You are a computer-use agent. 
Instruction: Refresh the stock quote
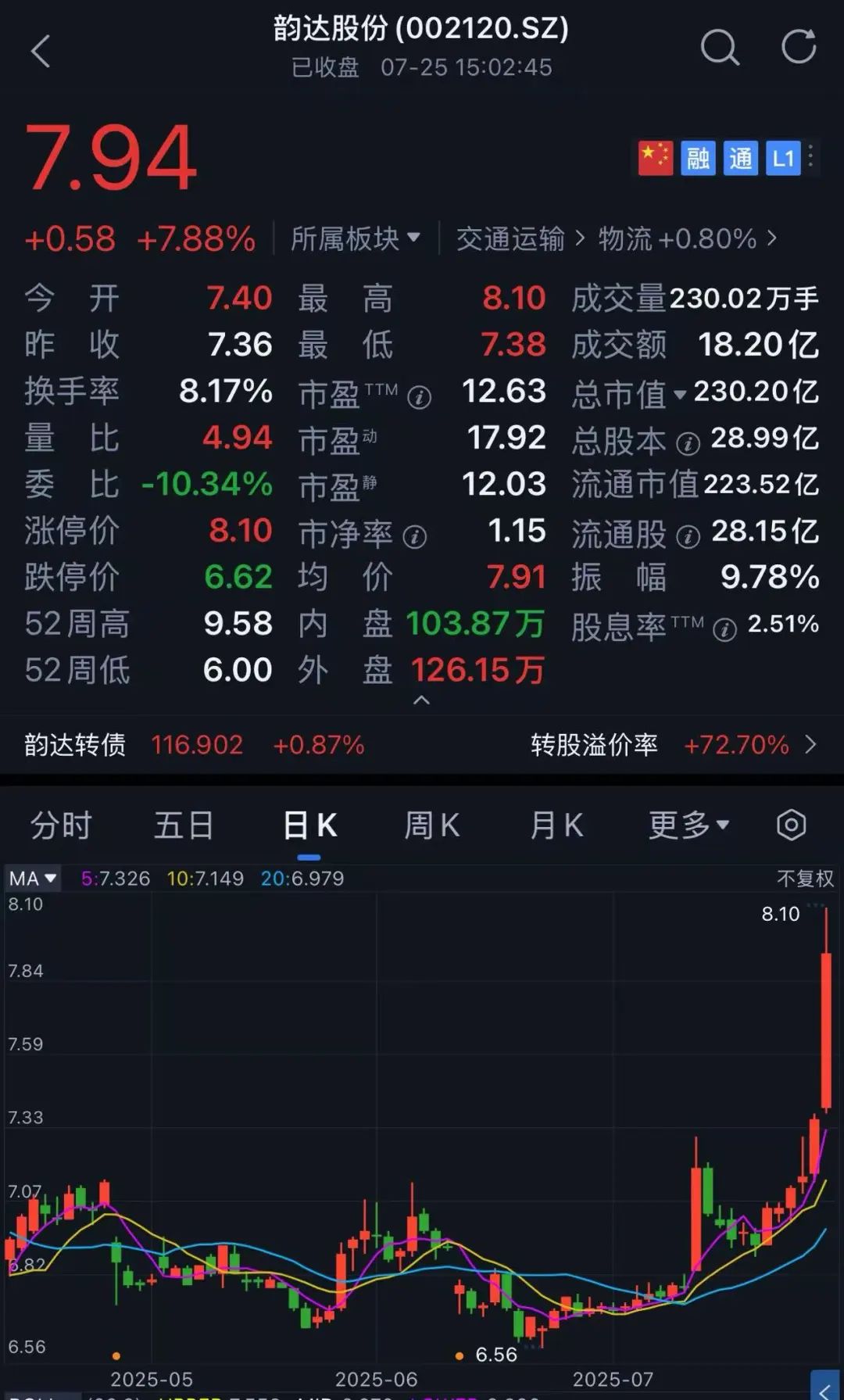click(799, 47)
